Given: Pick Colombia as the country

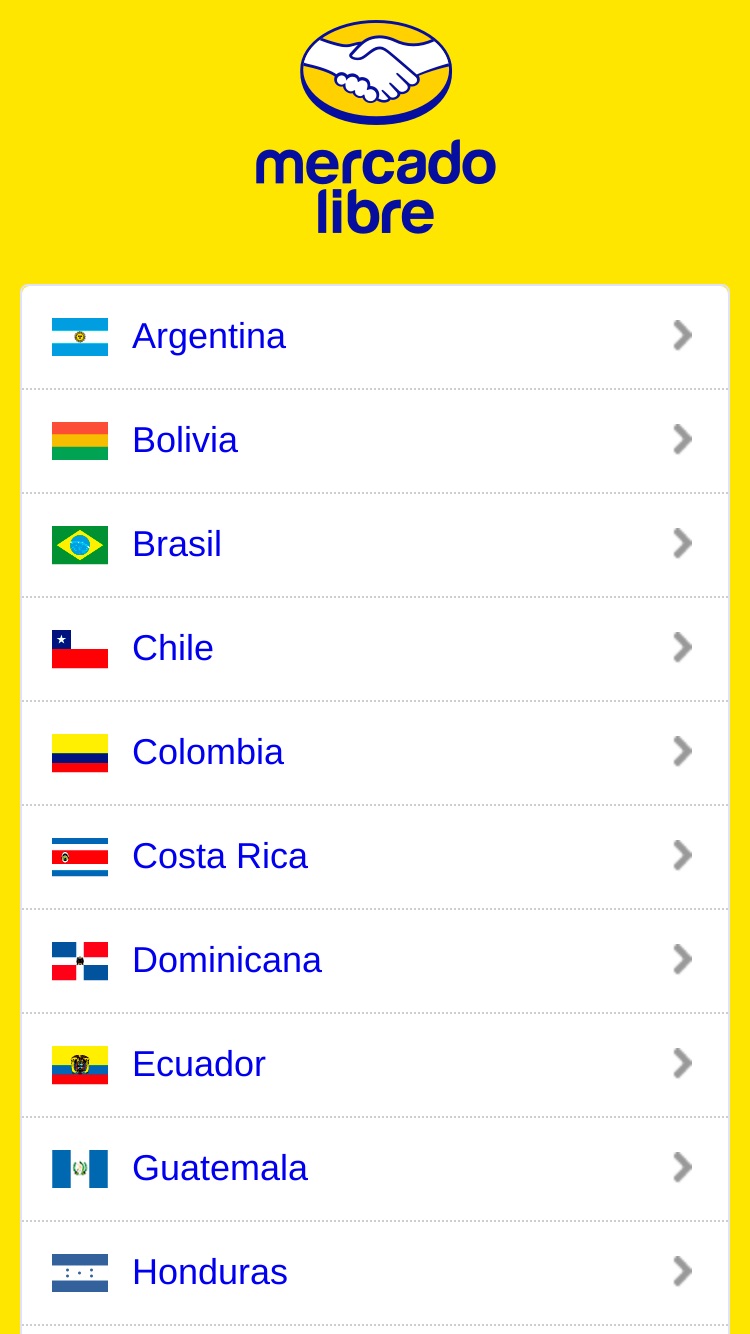Looking at the screenshot, I should point(375,753).
